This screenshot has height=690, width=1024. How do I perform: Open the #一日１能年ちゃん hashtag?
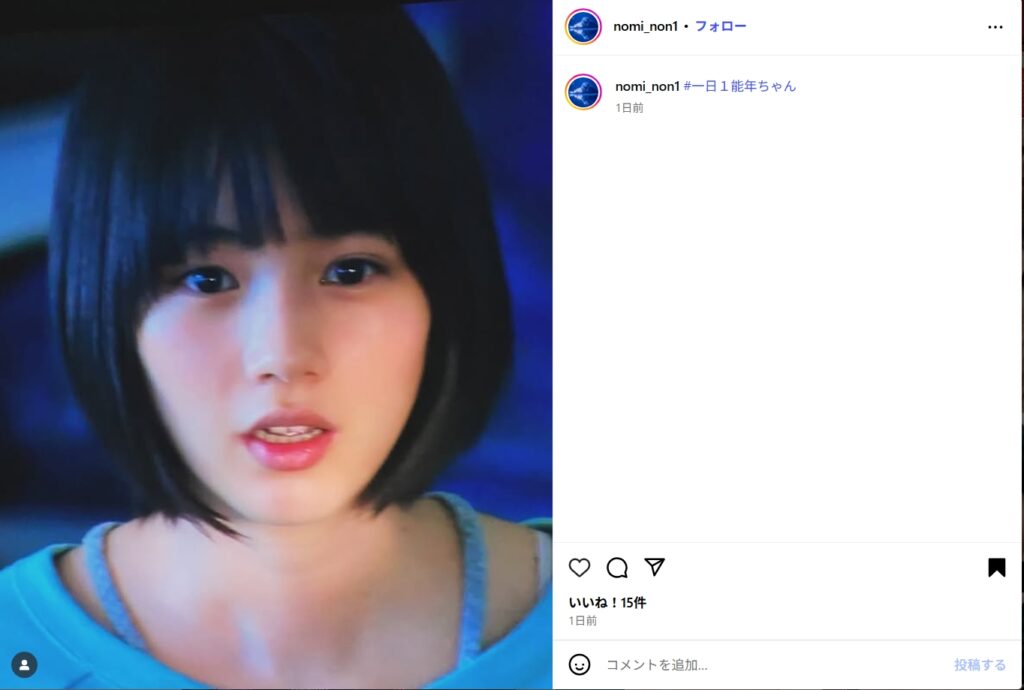pos(740,86)
